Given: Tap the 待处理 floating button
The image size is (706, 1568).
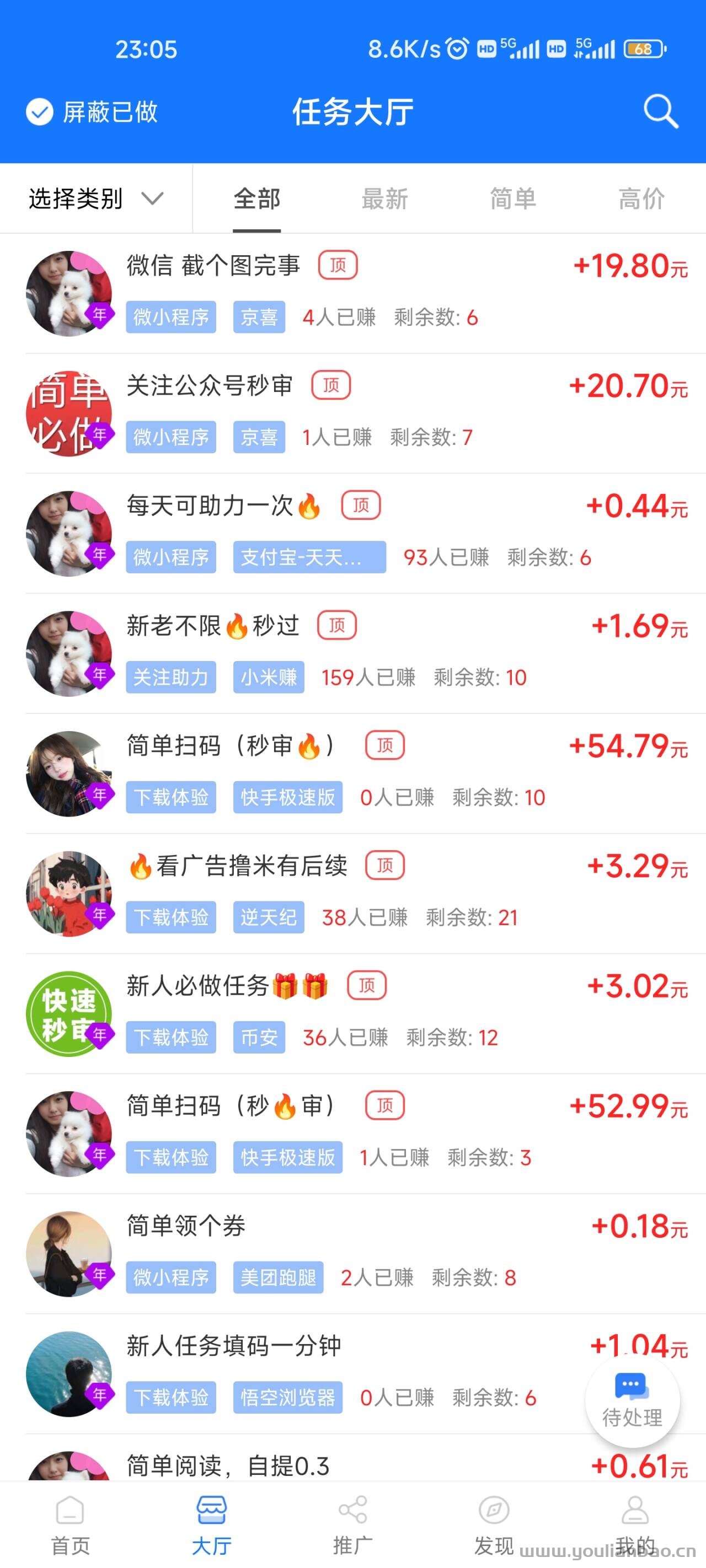Looking at the screenshot, I should 632,1400.
